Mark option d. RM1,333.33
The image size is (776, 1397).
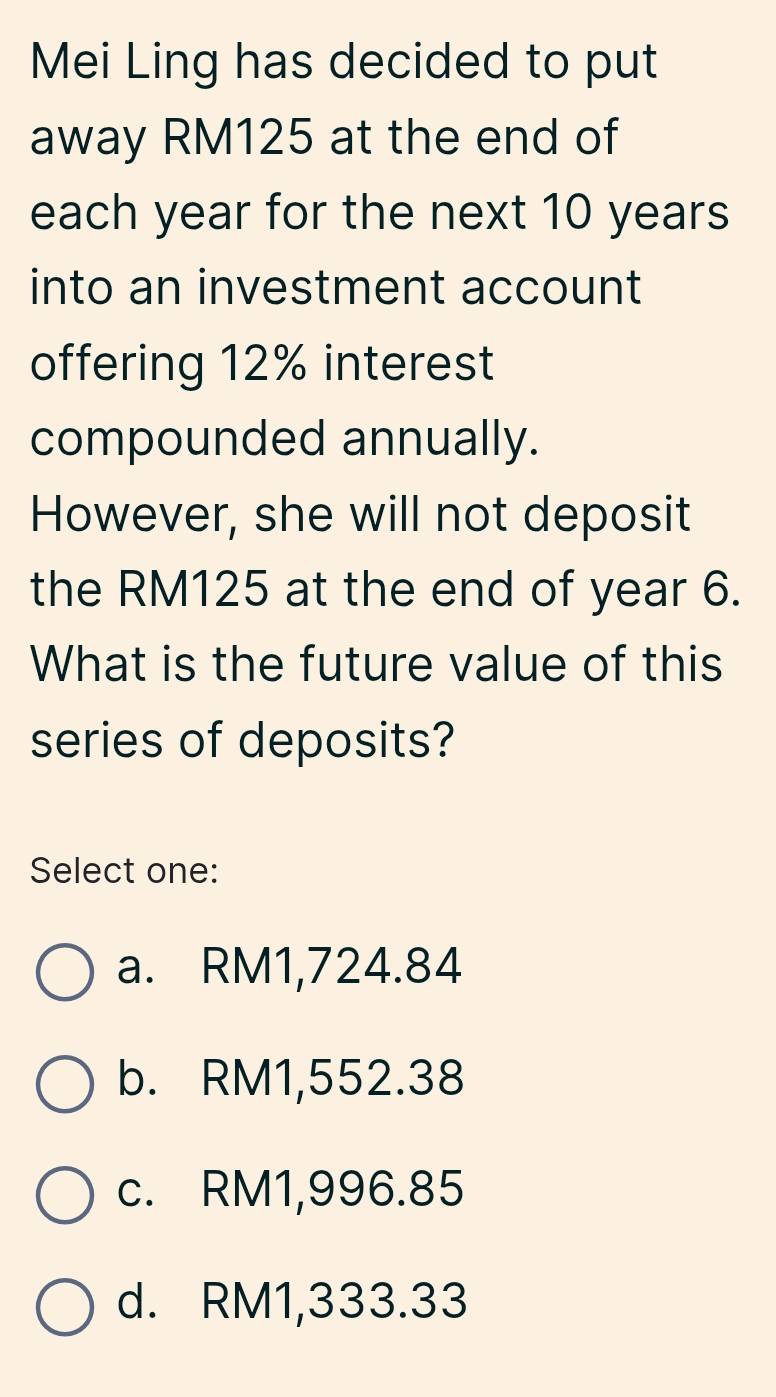(65, 1306)
